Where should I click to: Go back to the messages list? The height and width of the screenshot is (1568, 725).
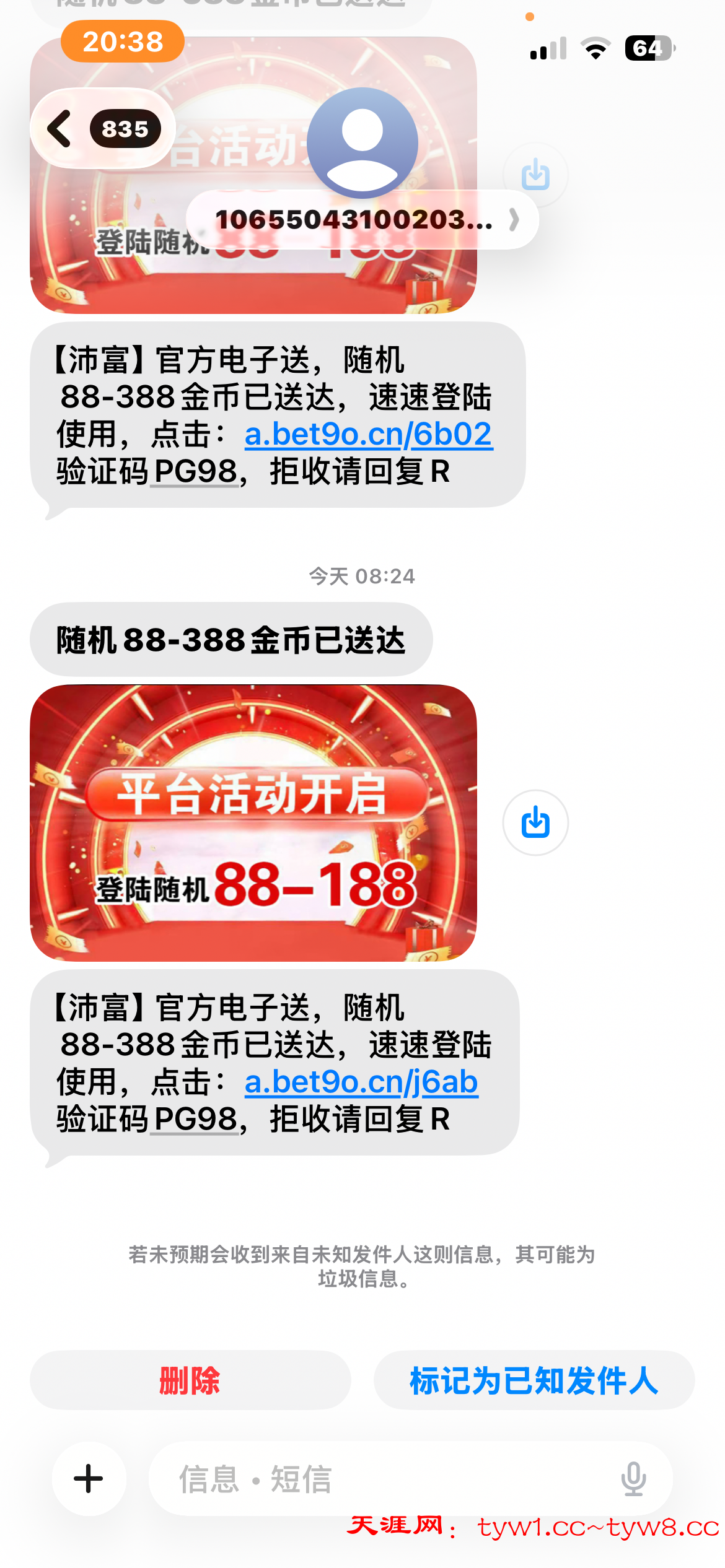pos(102,129)
